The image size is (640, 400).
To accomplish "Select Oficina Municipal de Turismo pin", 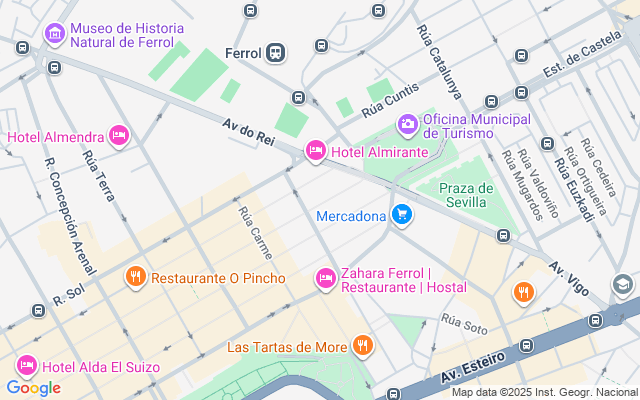I will (408, 124).
